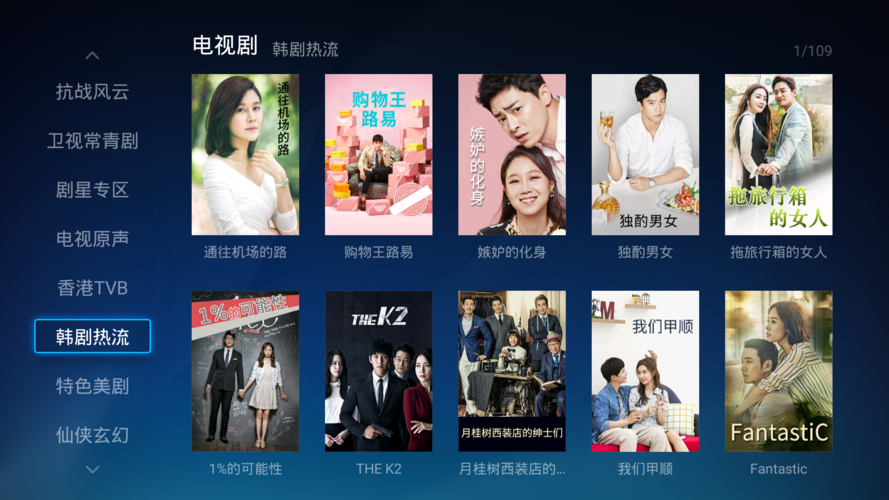
Task: Switch to the 剧星专区 category
Action: (92, 190)
